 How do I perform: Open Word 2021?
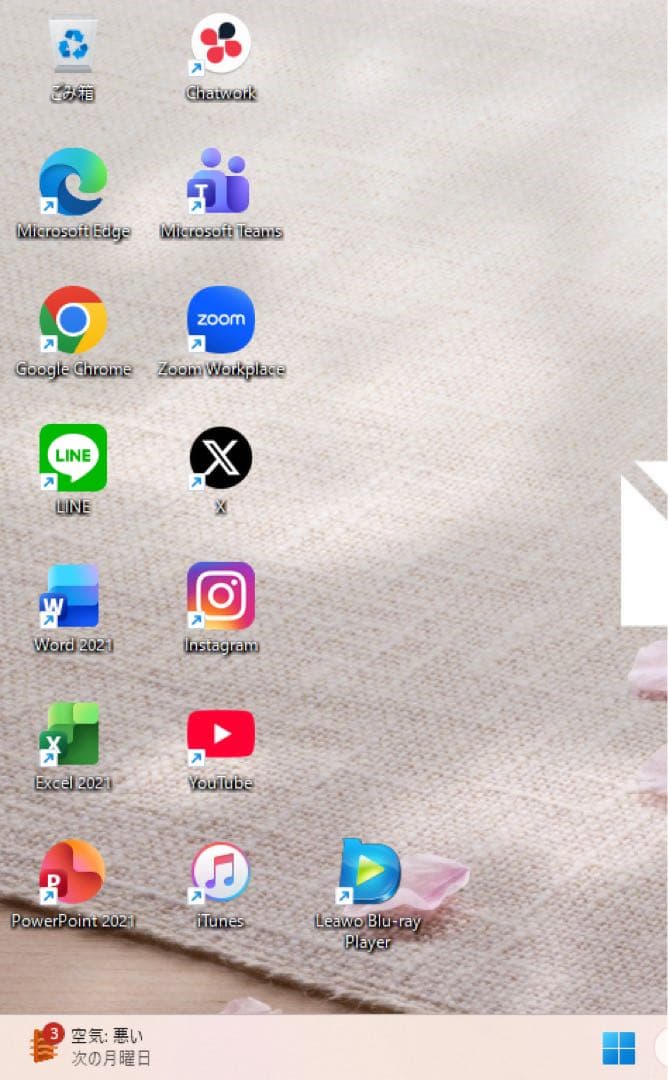73,596
